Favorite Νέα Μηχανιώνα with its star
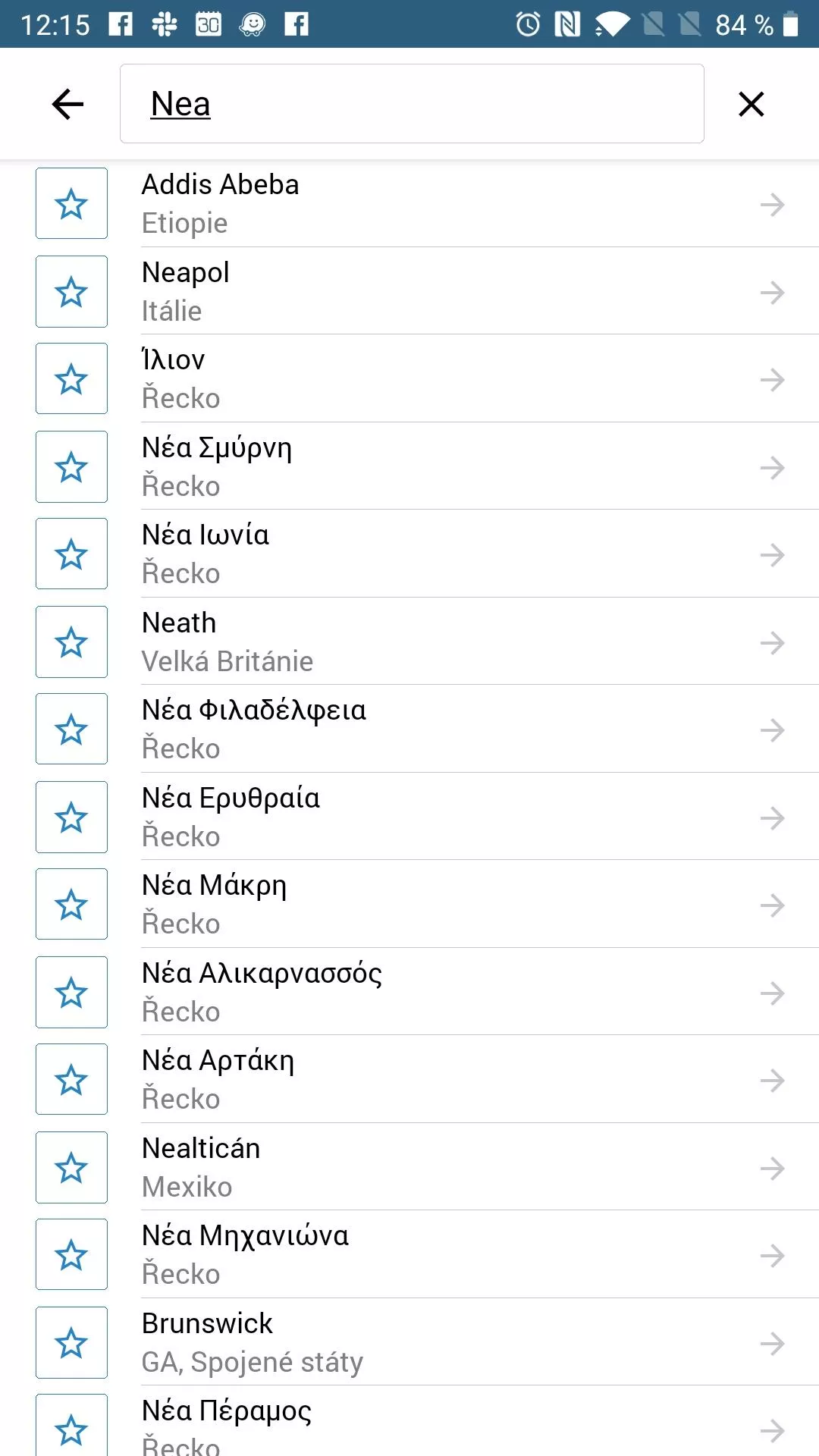 71,1254
